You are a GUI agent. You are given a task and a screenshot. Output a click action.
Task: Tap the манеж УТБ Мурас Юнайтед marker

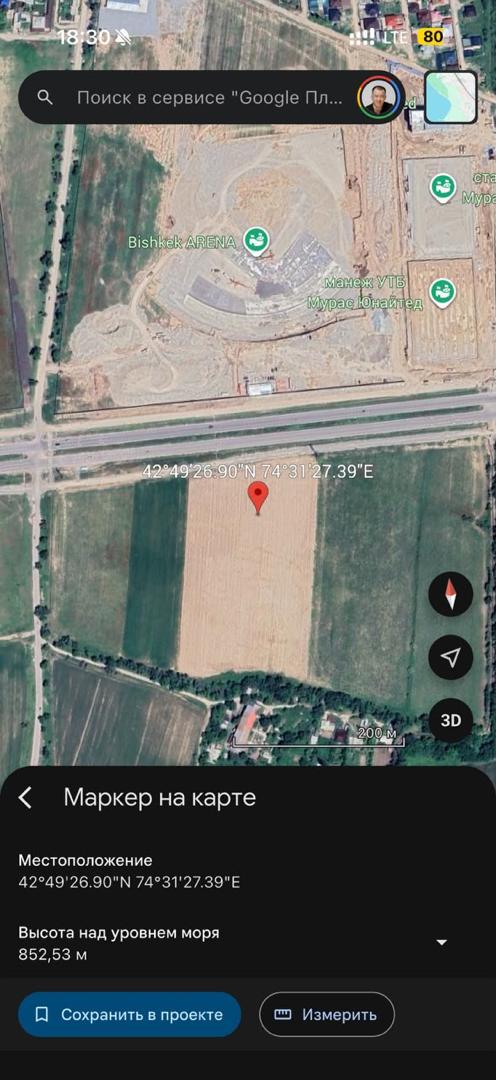click(x=442, y=292)
